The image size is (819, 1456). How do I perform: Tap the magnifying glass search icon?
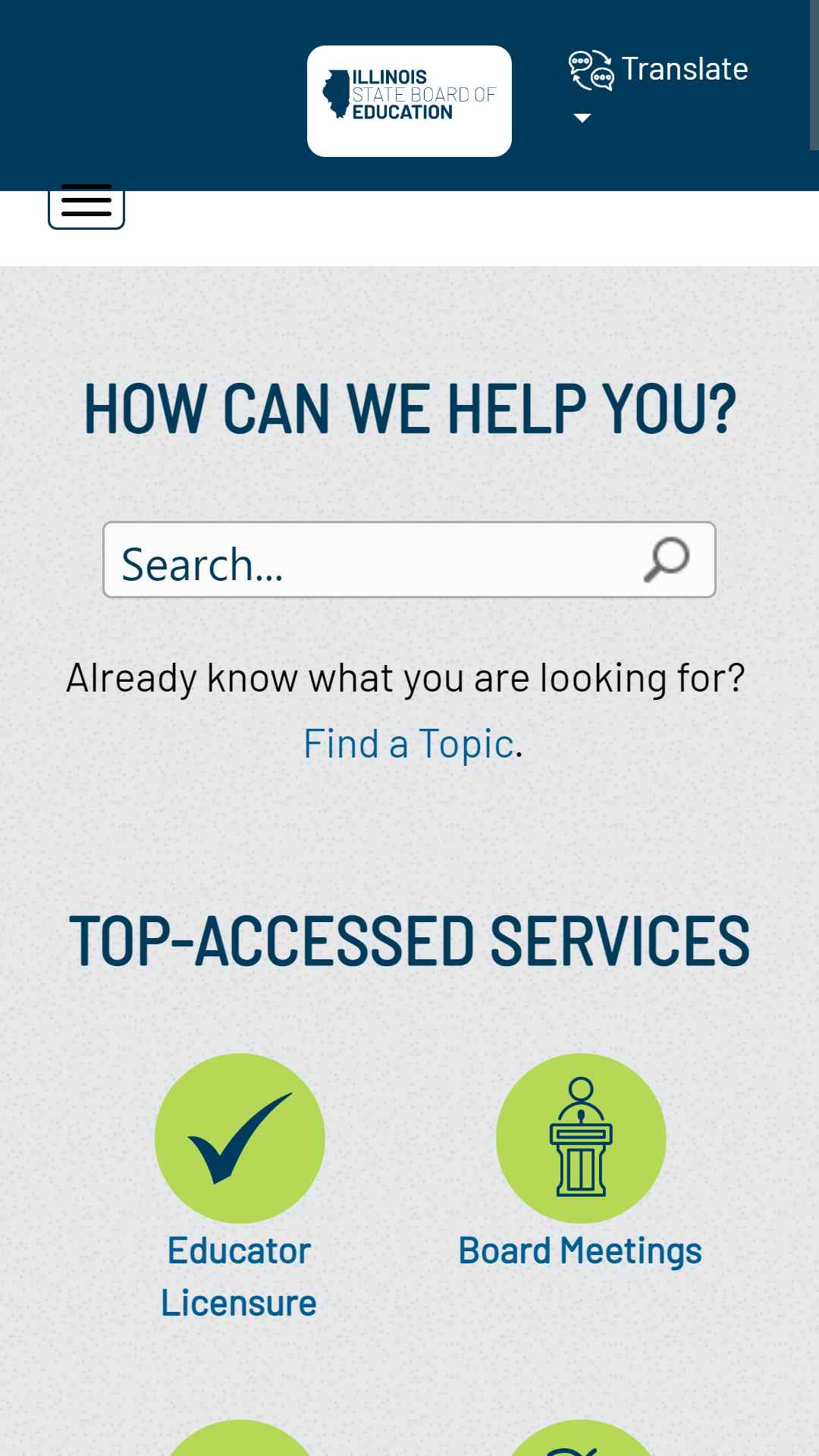coord(667,560)
